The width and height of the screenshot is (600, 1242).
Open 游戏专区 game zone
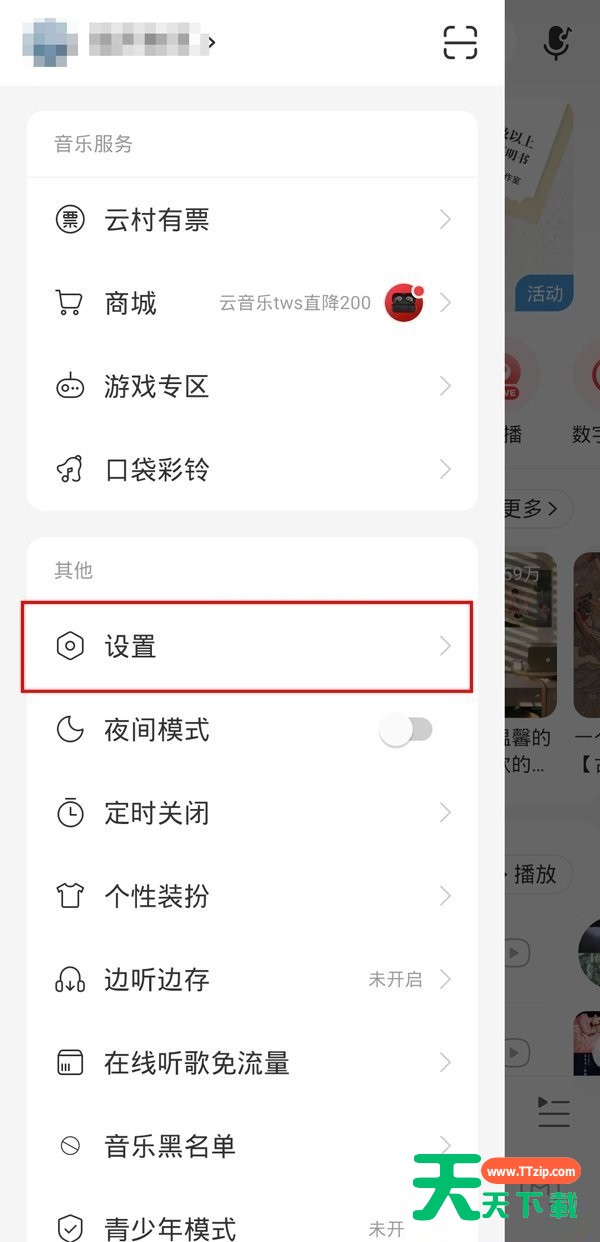click(252, 386)
